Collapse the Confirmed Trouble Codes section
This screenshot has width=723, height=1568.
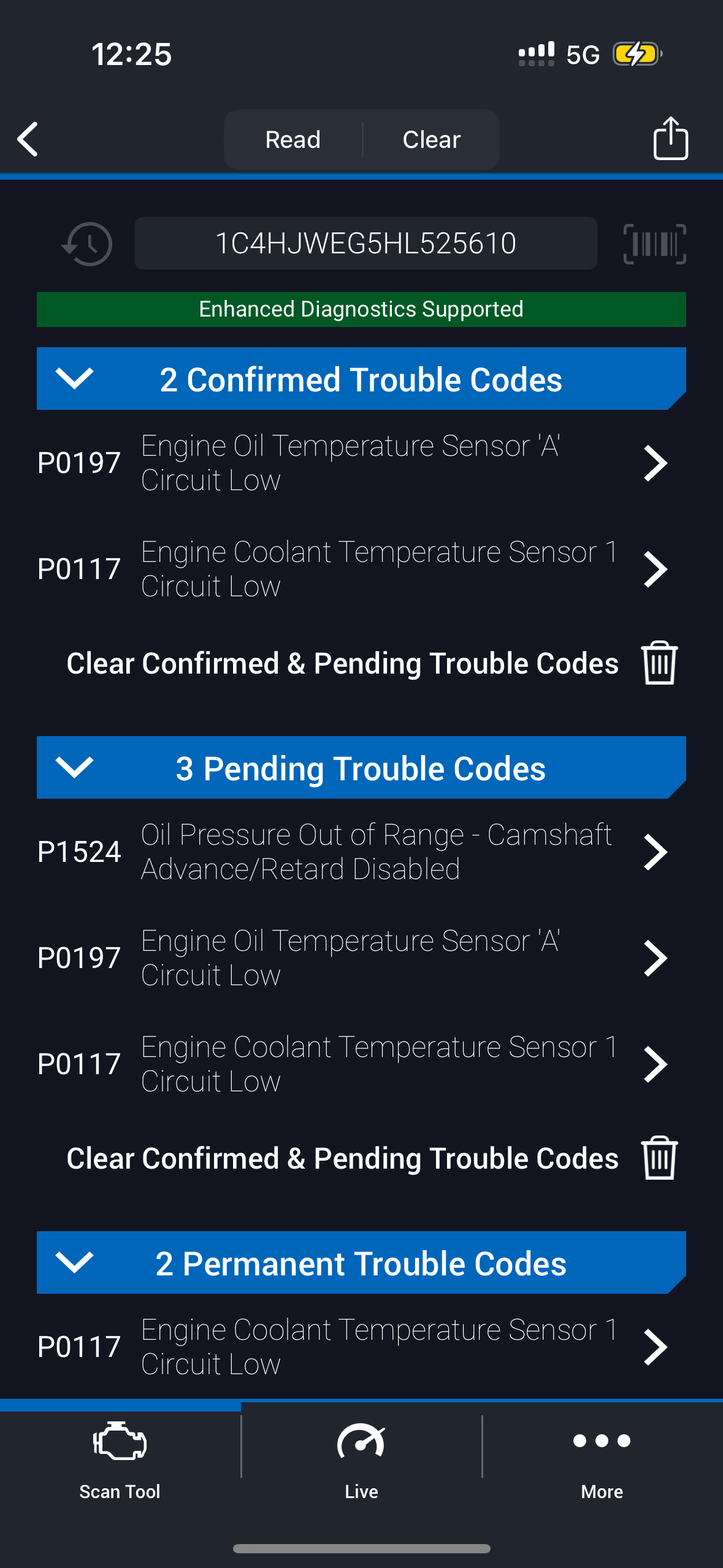coord(74,379)
